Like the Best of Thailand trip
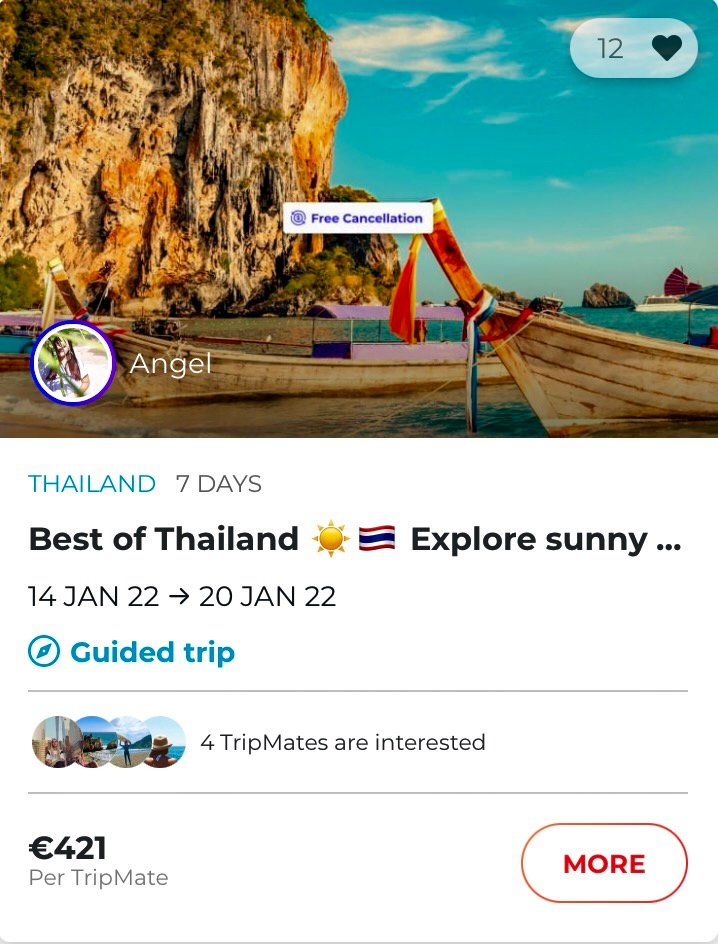718x944 pixels. point(666,48)
